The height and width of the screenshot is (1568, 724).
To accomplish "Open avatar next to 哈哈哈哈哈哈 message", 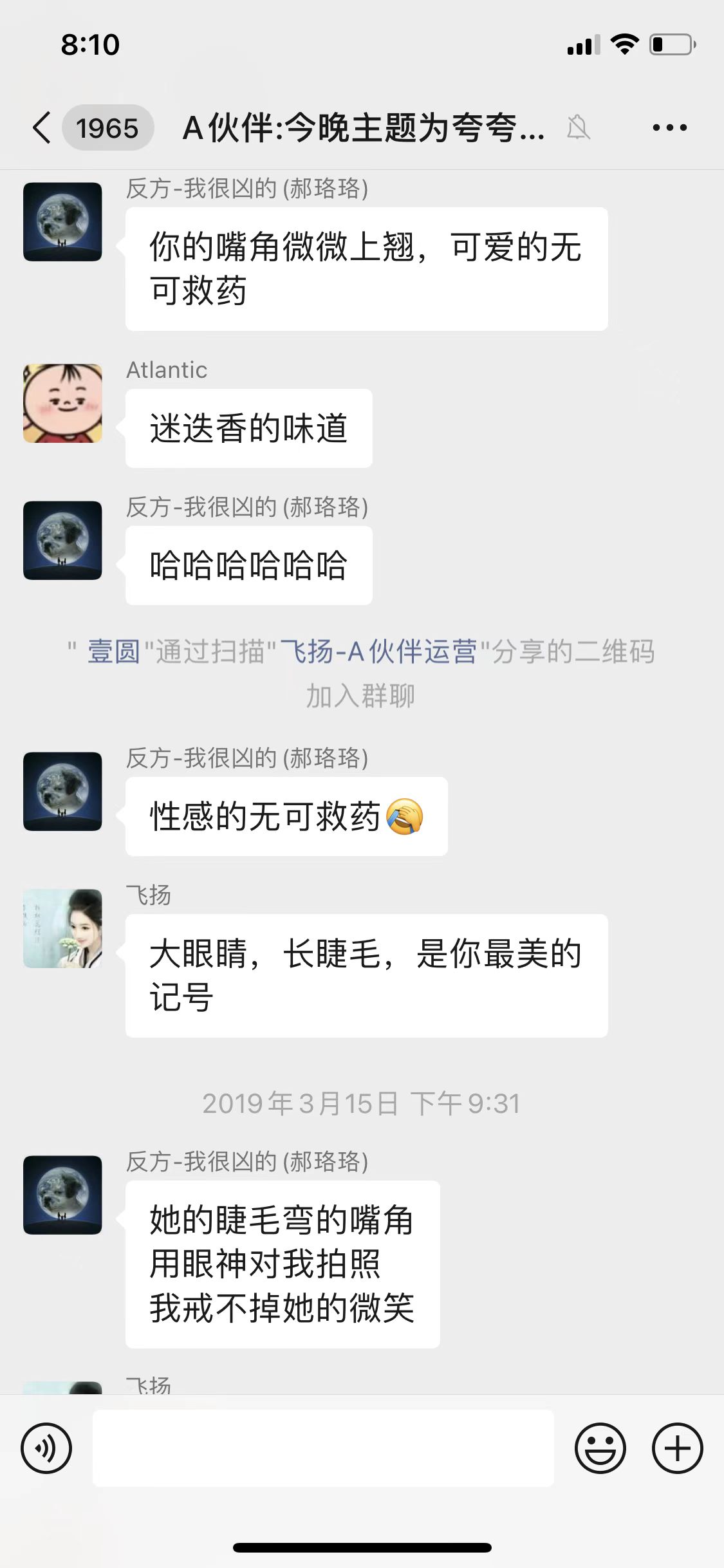I will (x=62, y=540).
